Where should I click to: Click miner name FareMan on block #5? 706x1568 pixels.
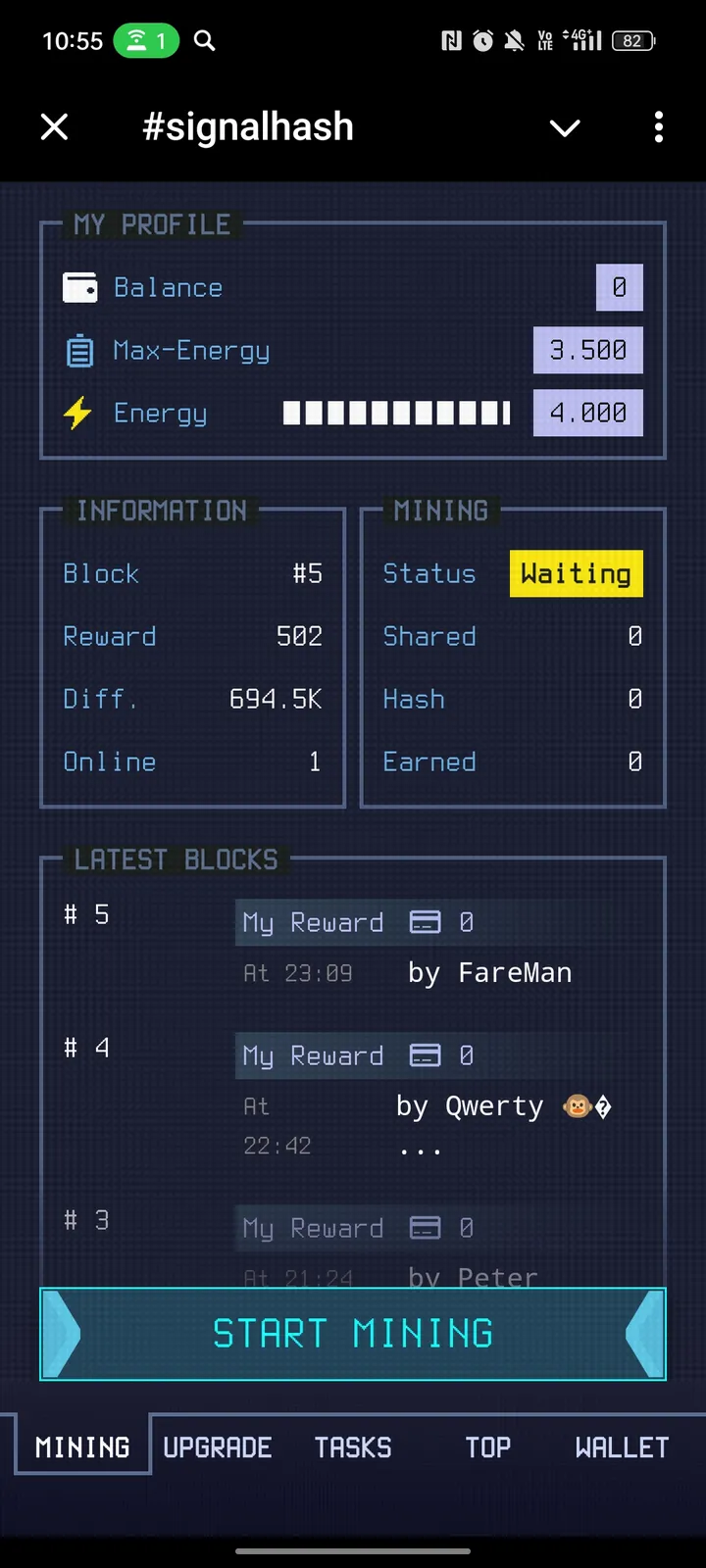click(515, 972)
